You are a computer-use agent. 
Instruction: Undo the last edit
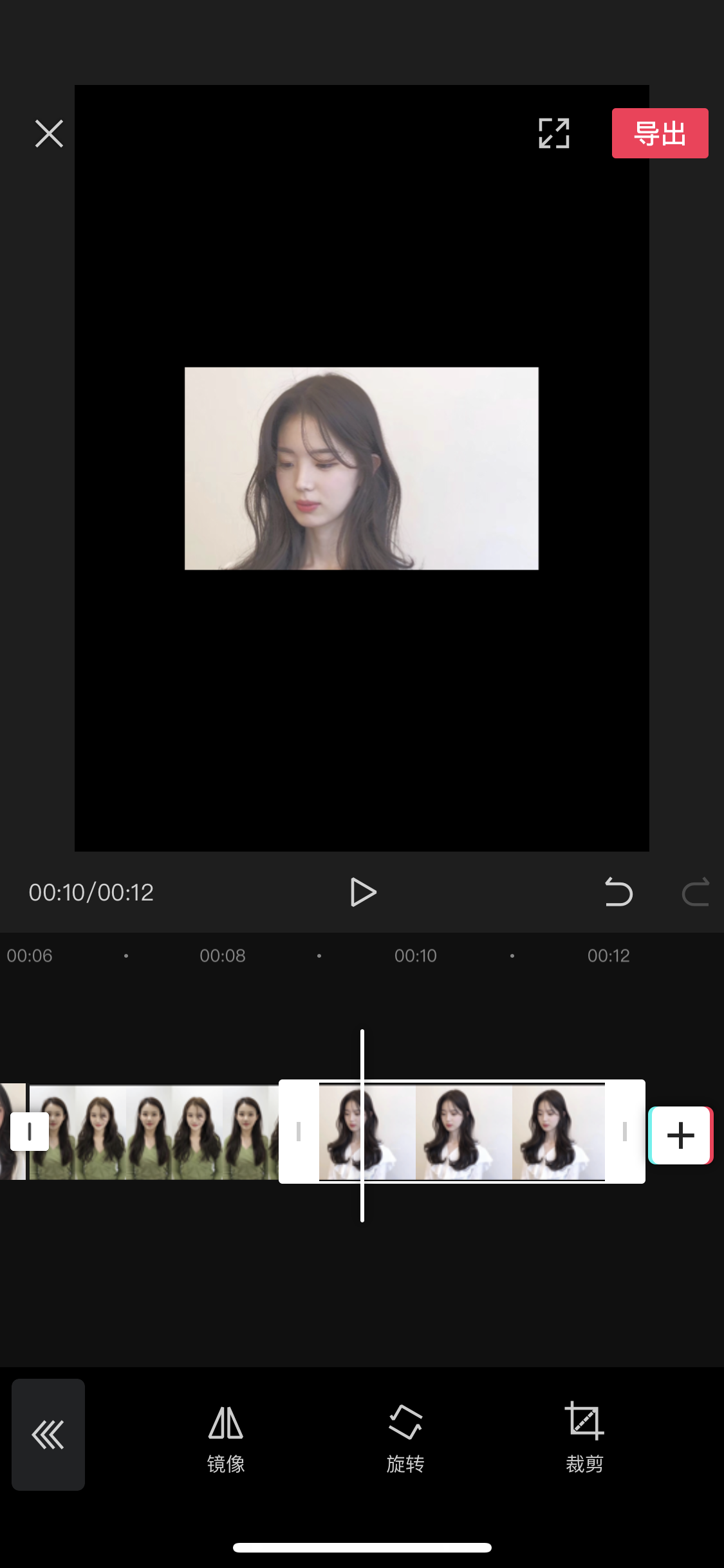pos(618,892)
